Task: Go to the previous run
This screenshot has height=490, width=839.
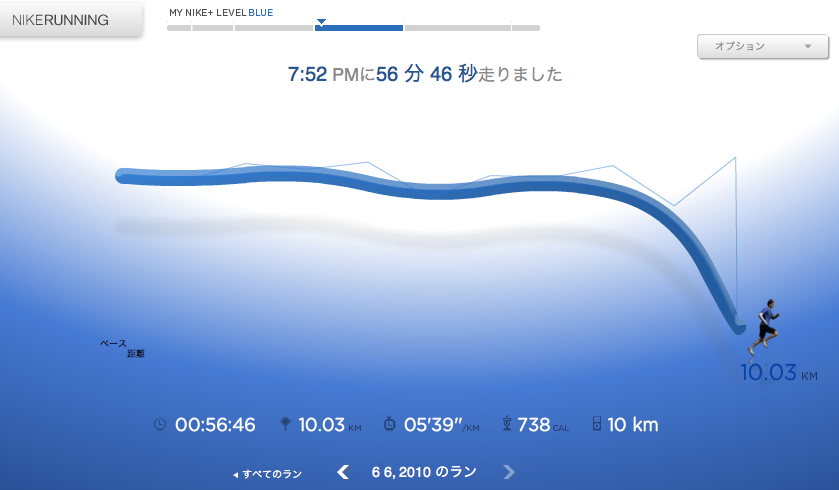Action: (343, 472)
